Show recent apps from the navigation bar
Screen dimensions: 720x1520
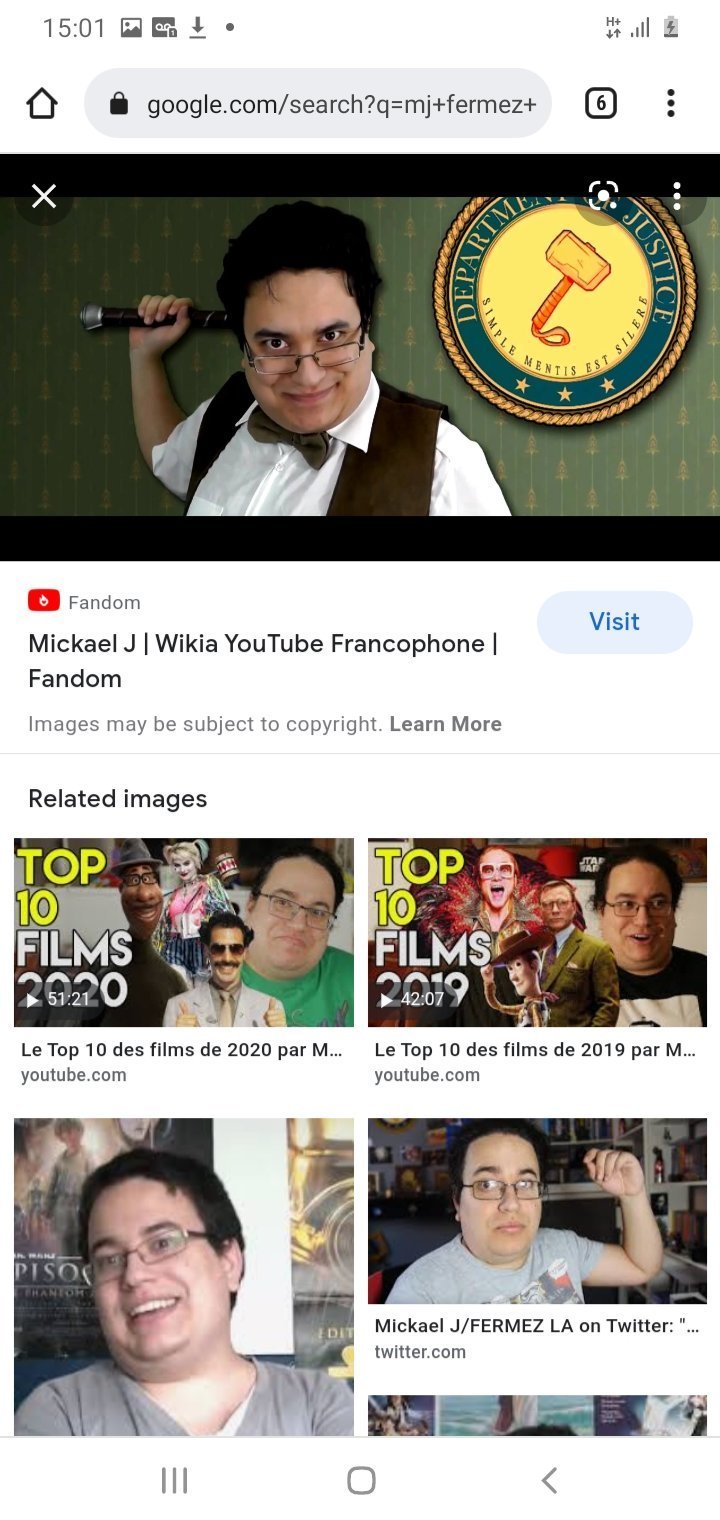pos(174,1480)
